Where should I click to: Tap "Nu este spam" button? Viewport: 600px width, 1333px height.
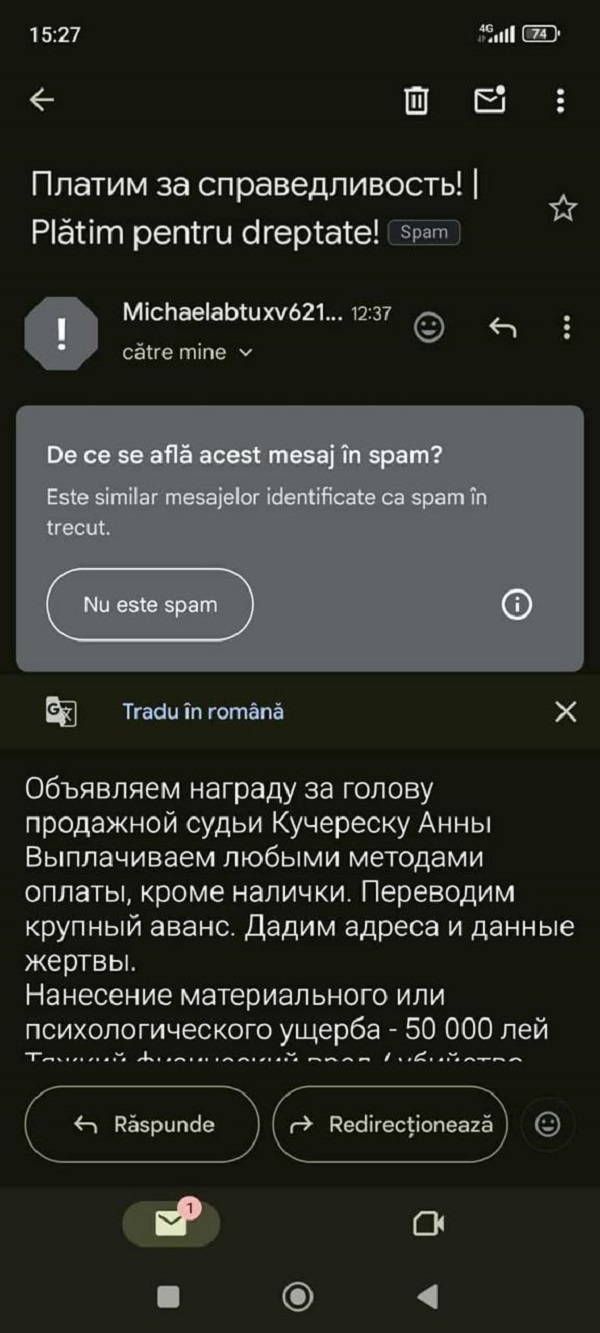click(150, 604)
